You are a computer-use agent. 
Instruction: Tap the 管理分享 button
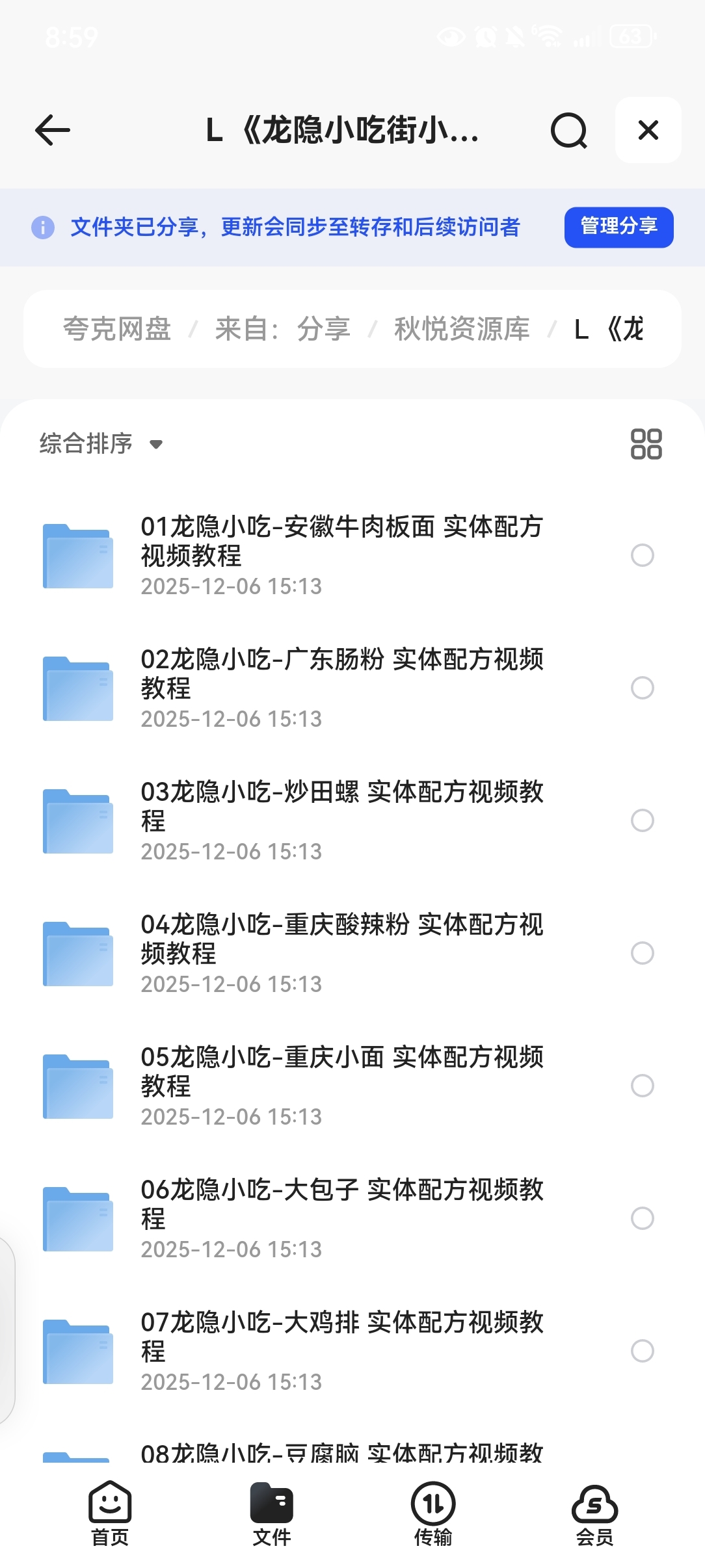click(x=618, y=227)
